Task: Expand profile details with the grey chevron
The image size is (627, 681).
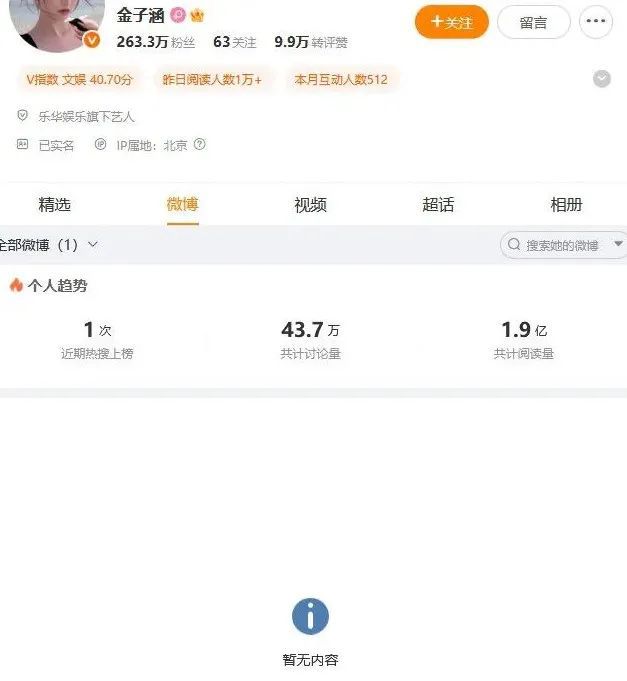Action: tap(602, 79)
